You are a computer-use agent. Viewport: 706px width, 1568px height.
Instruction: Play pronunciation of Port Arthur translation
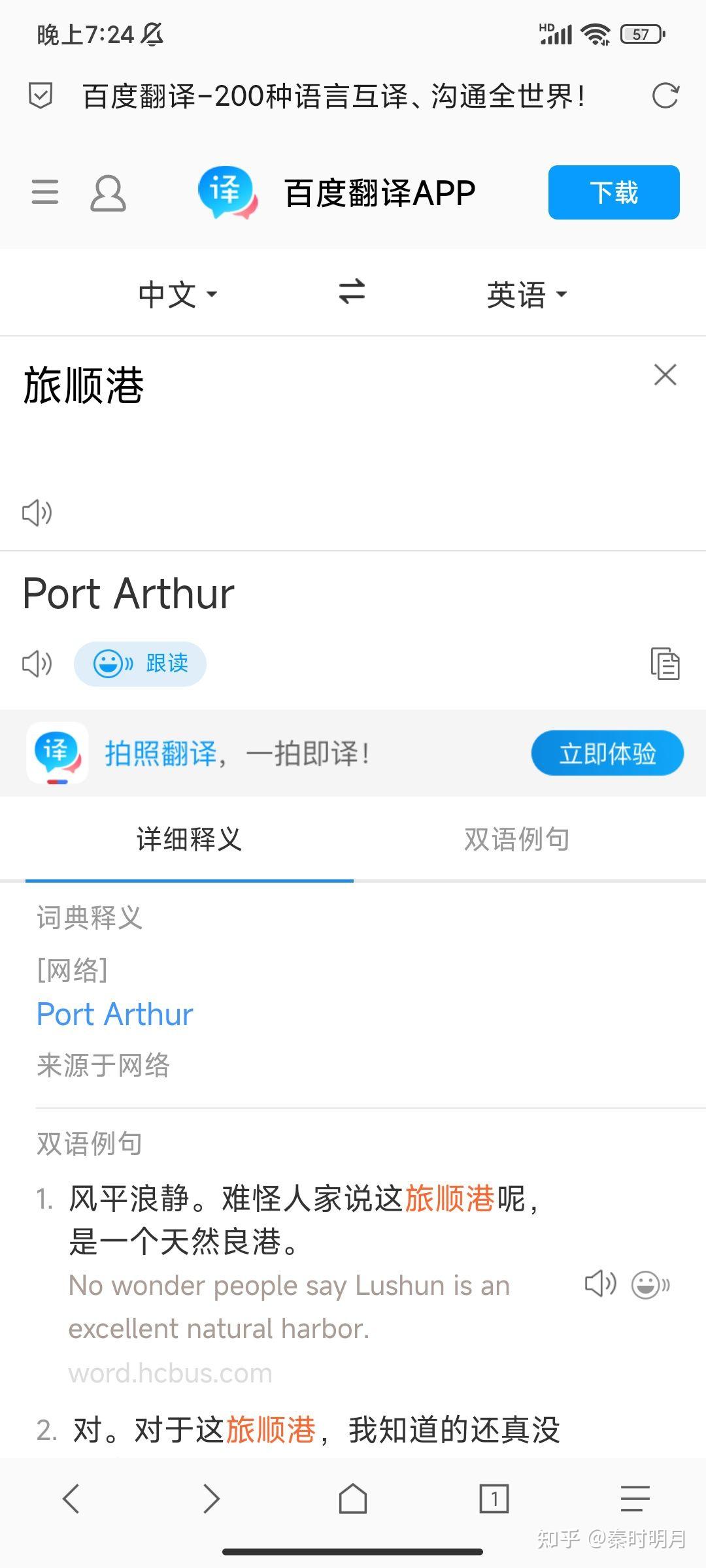[37, 664]
